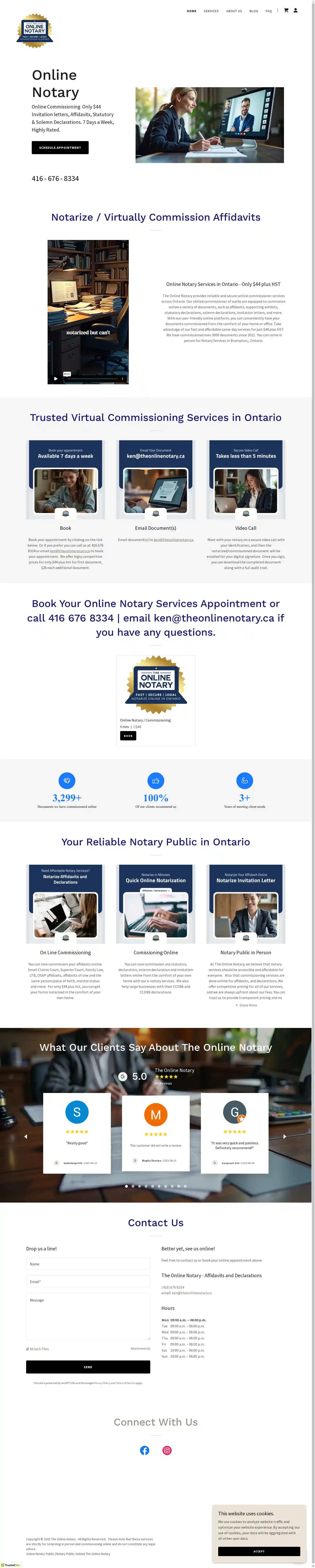The width and height of the screenshot is (315, 1568).
Task: Open the FAQ page
Action: pyautogui.click(x=269, y=11)
